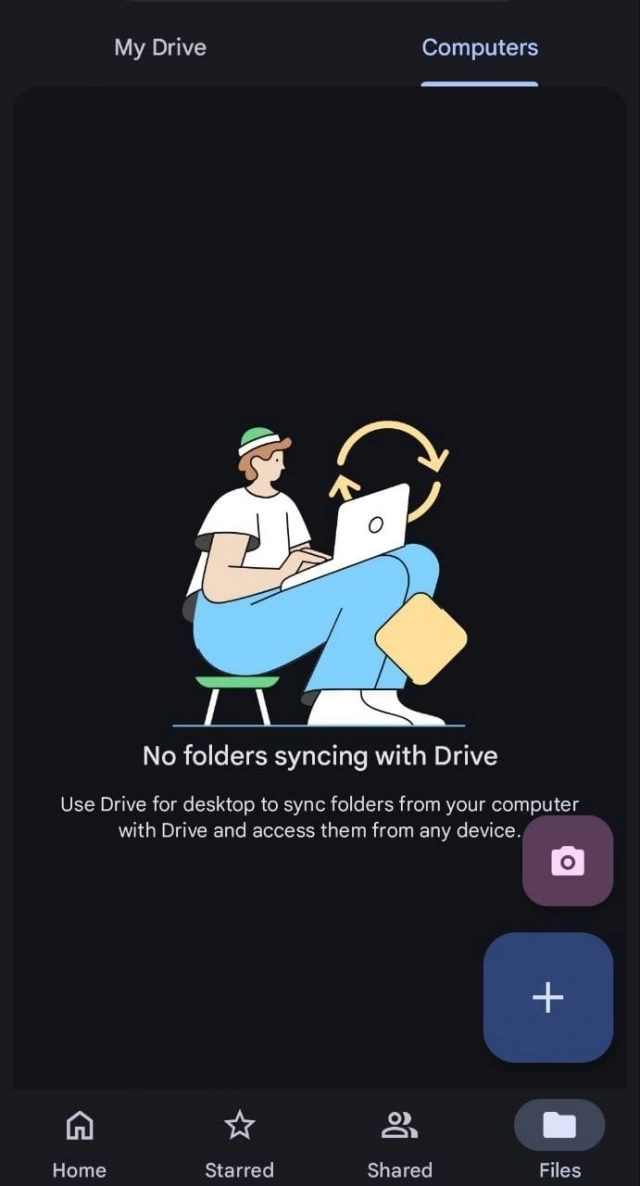Go to the Home tab
The image size is (640, 1186).
click(79, 1140)
